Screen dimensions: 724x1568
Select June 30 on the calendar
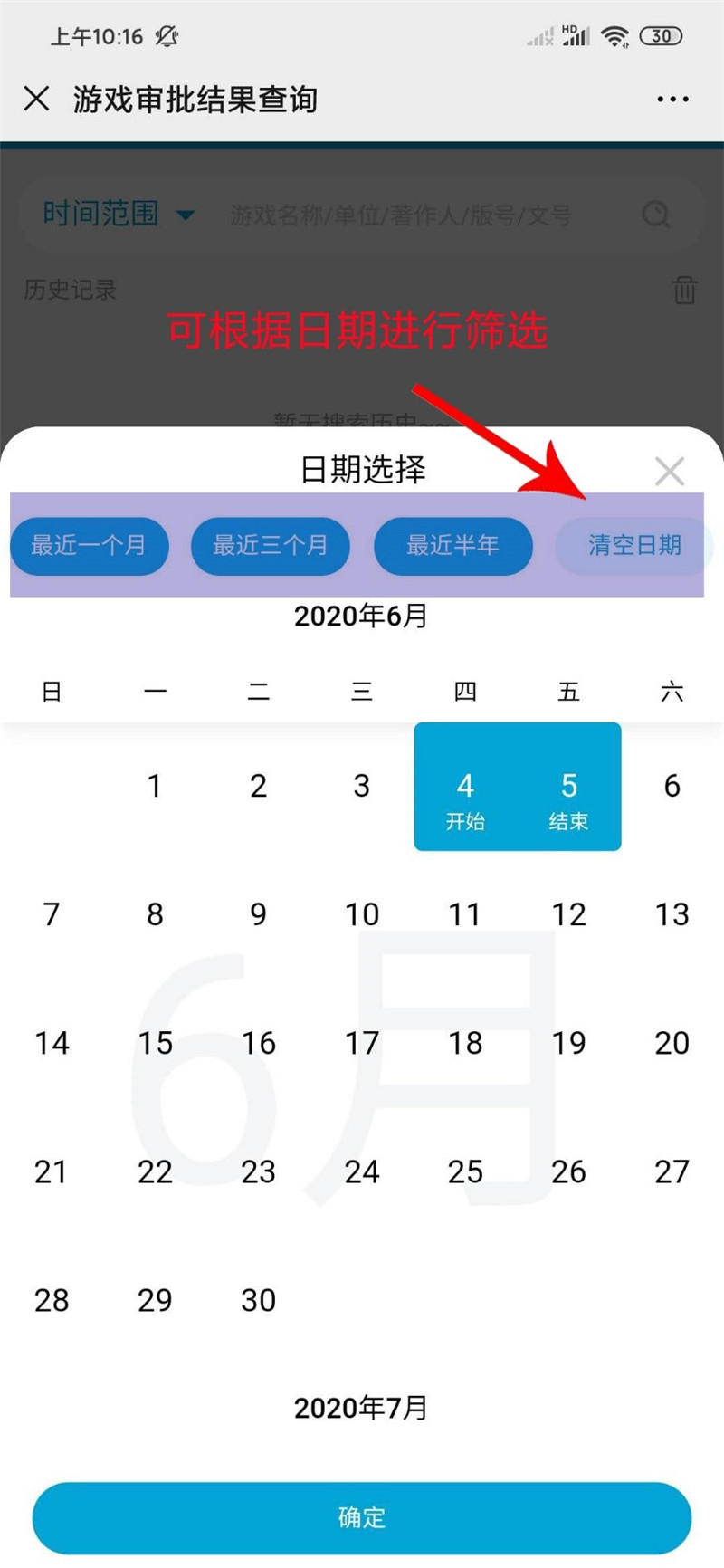pyautogui.click(x=258, y=1300)
